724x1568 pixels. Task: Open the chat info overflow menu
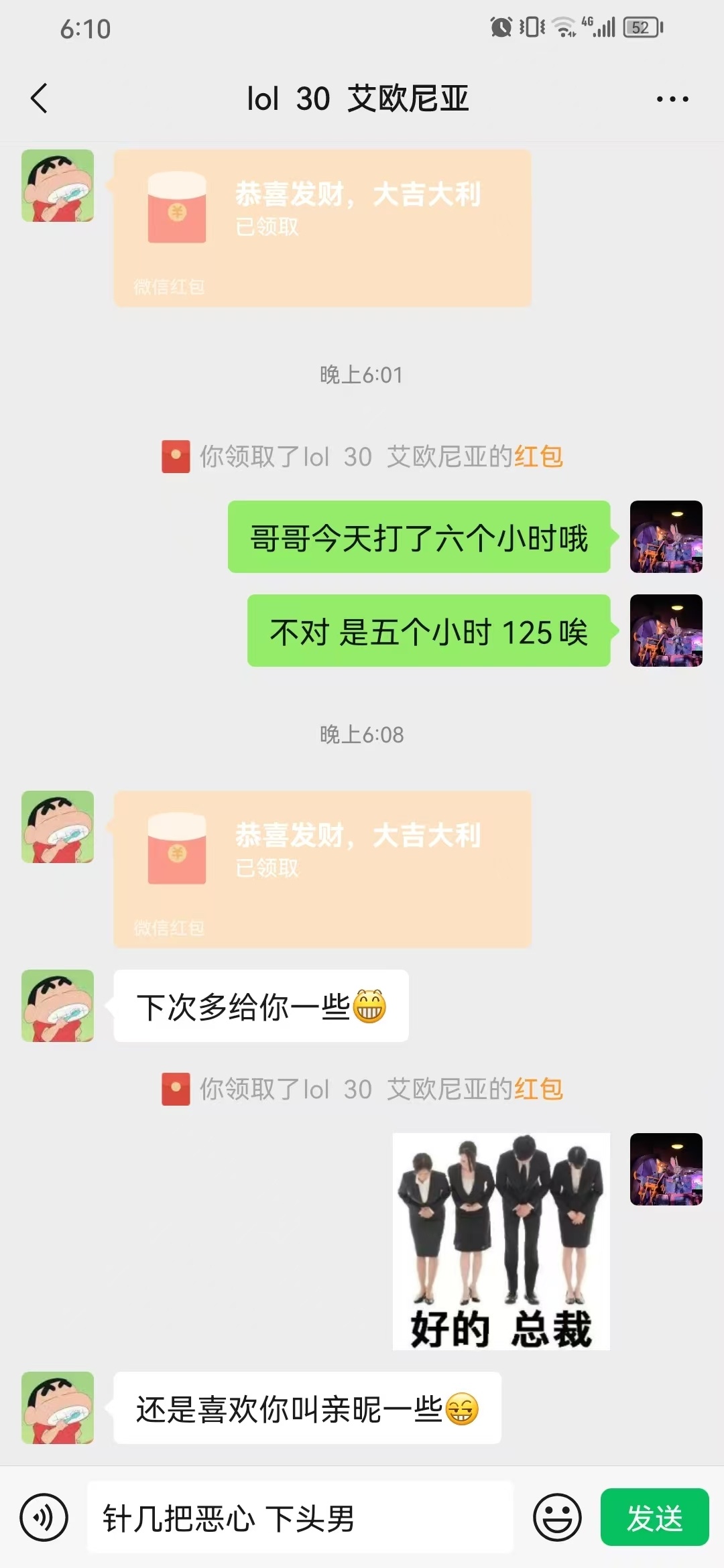click(x=672, y=99)
